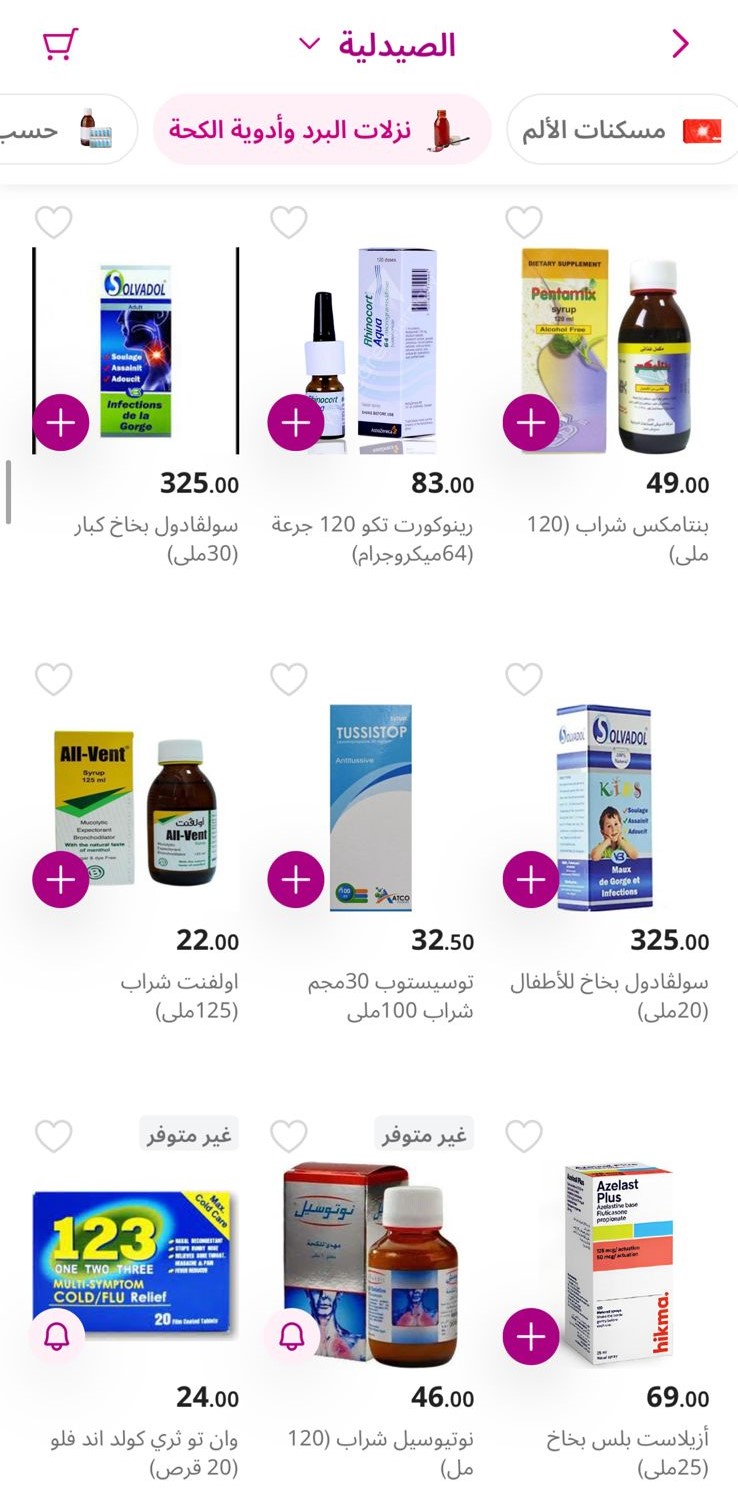Add Solvadol adult spray to cart
Screen dimensions: 738x1505
coord(61,423)
